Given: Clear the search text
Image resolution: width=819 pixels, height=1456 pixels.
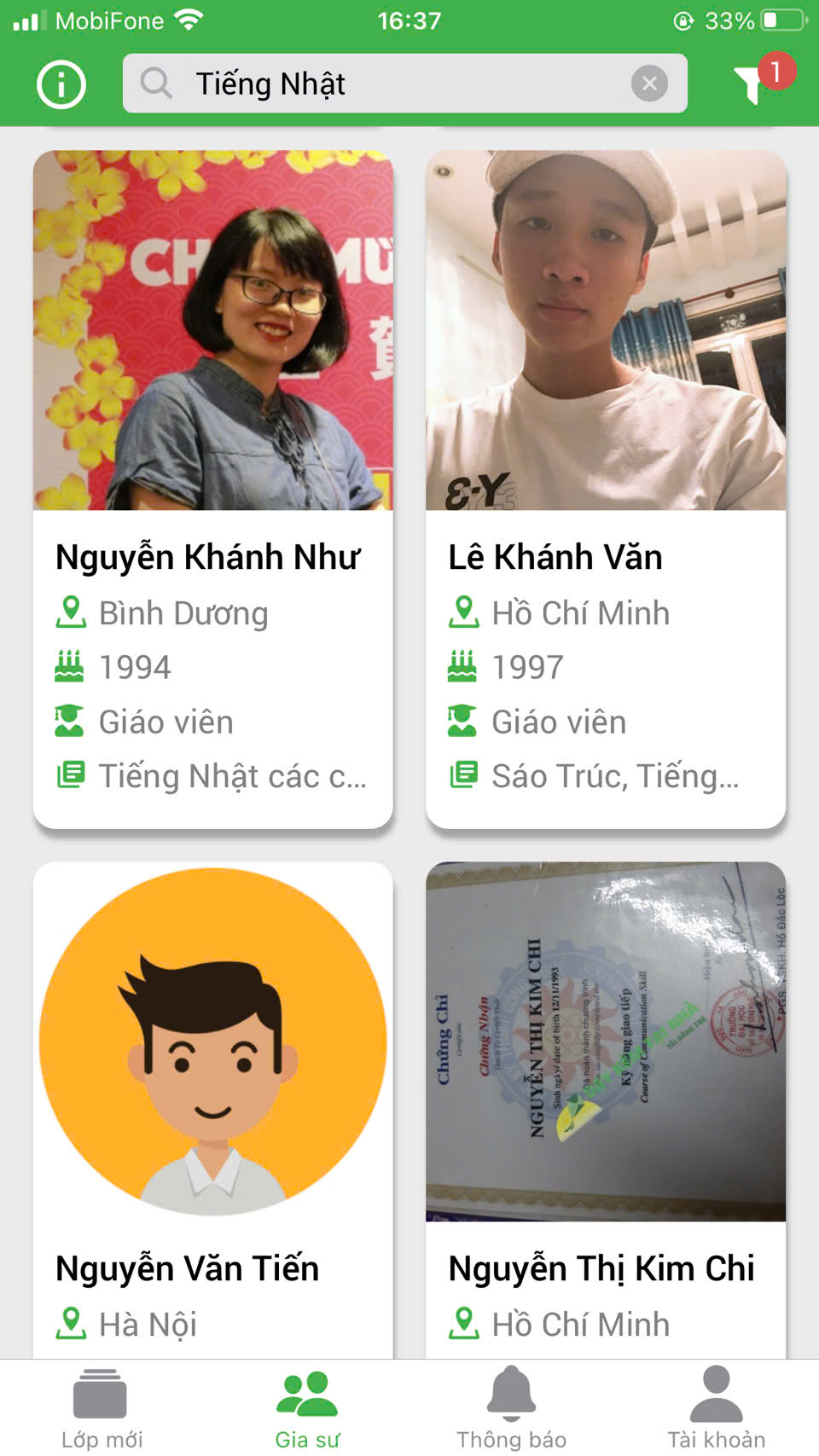Looking at the screenshot, I should click(x=649, y=84).
